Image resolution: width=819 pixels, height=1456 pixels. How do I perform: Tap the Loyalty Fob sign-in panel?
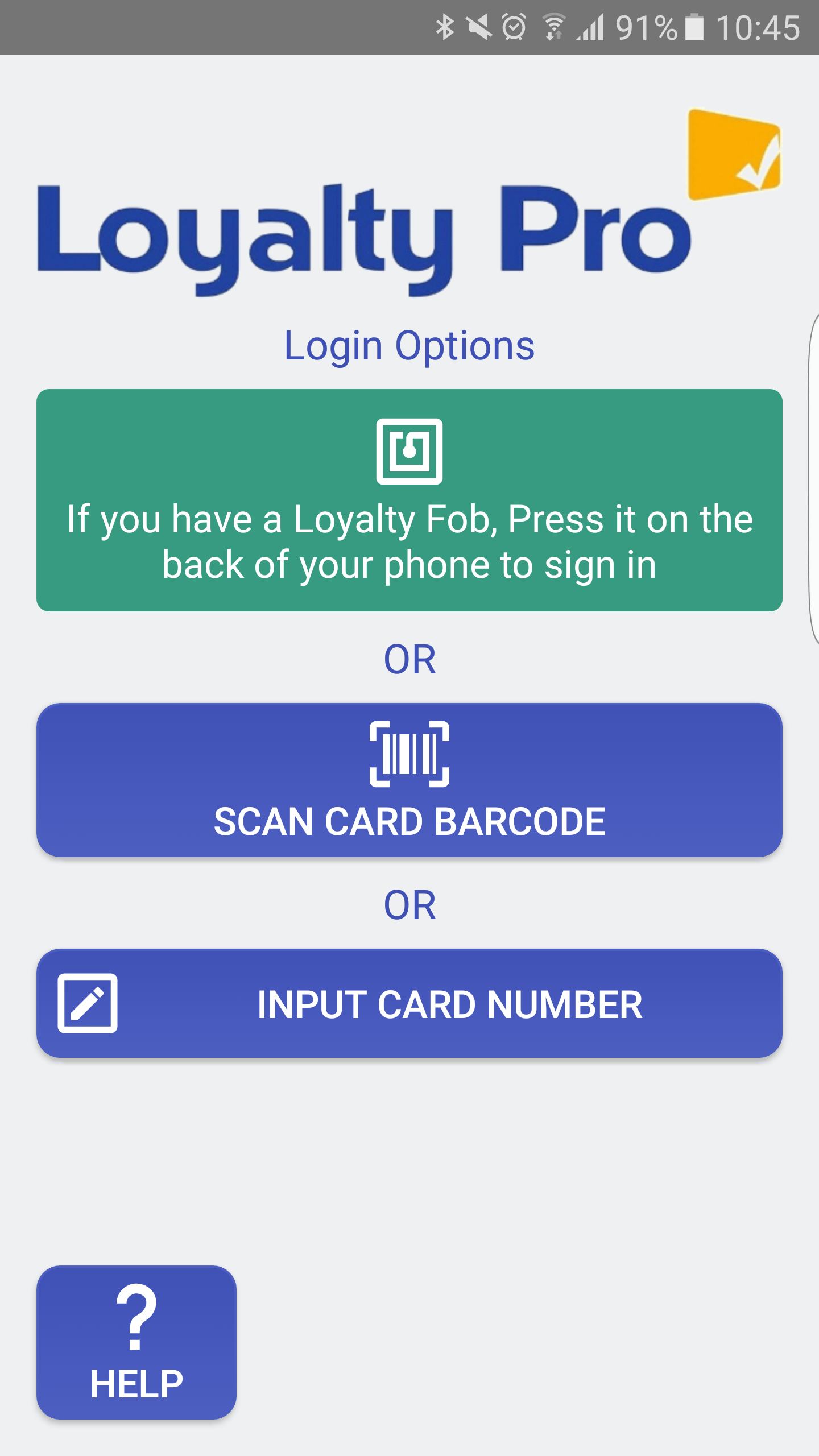click(409, 500)
